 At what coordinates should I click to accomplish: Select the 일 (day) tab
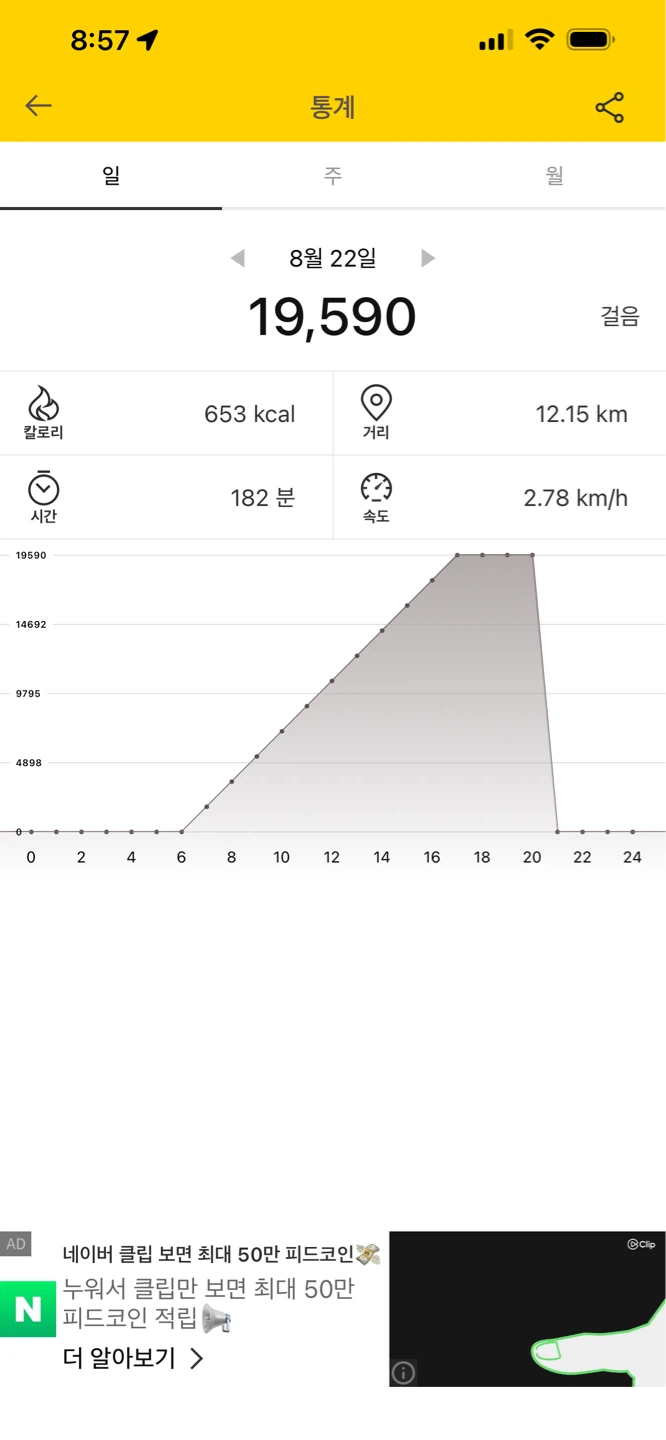[111, 176]
